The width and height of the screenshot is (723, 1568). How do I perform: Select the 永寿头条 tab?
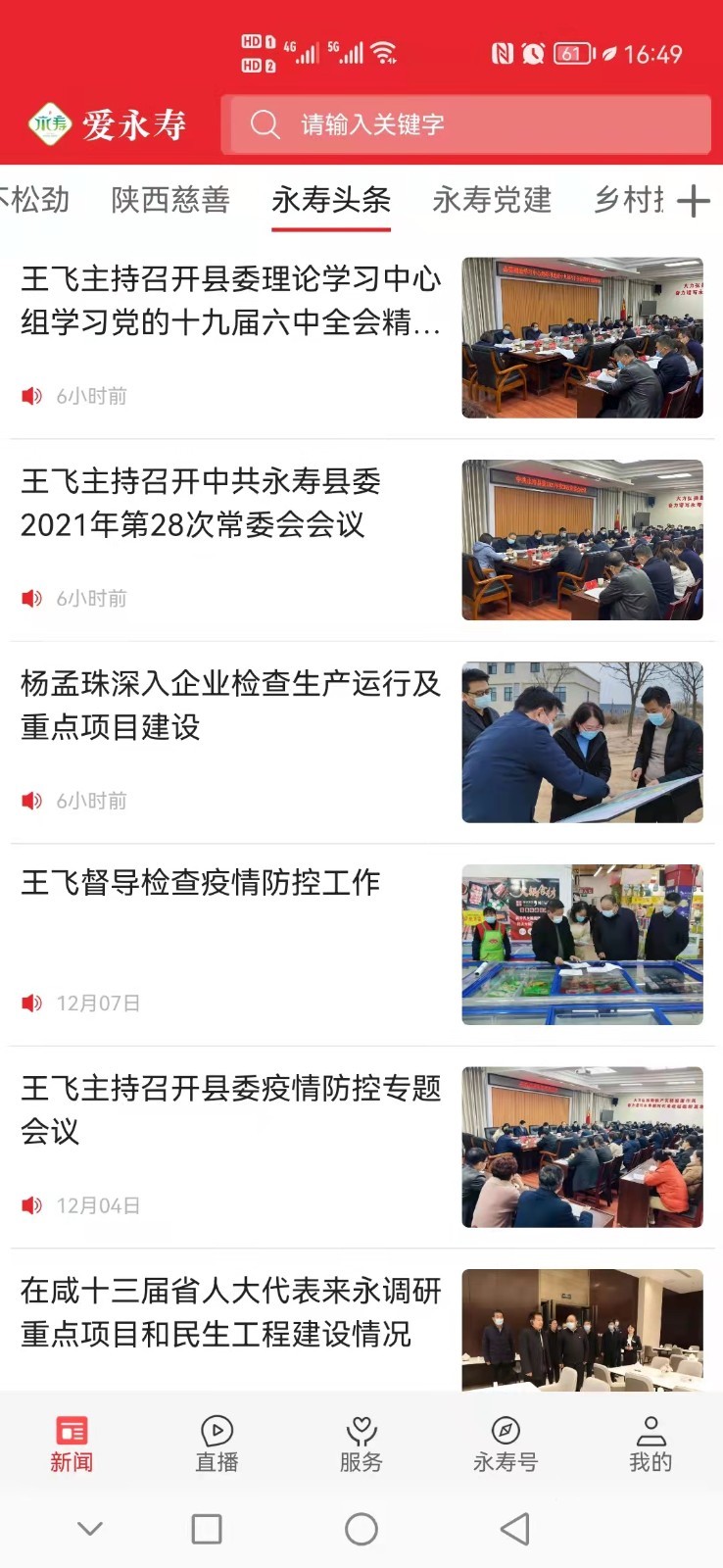(x=331, y=200)
